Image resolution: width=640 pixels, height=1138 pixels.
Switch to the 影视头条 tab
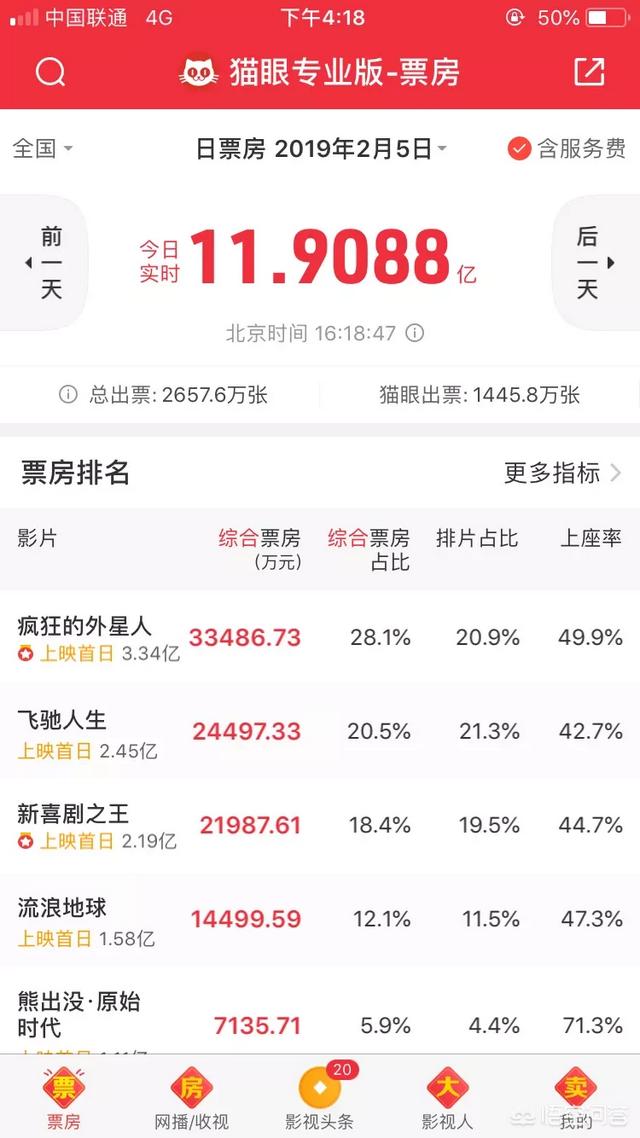[x=320, y=1098]
